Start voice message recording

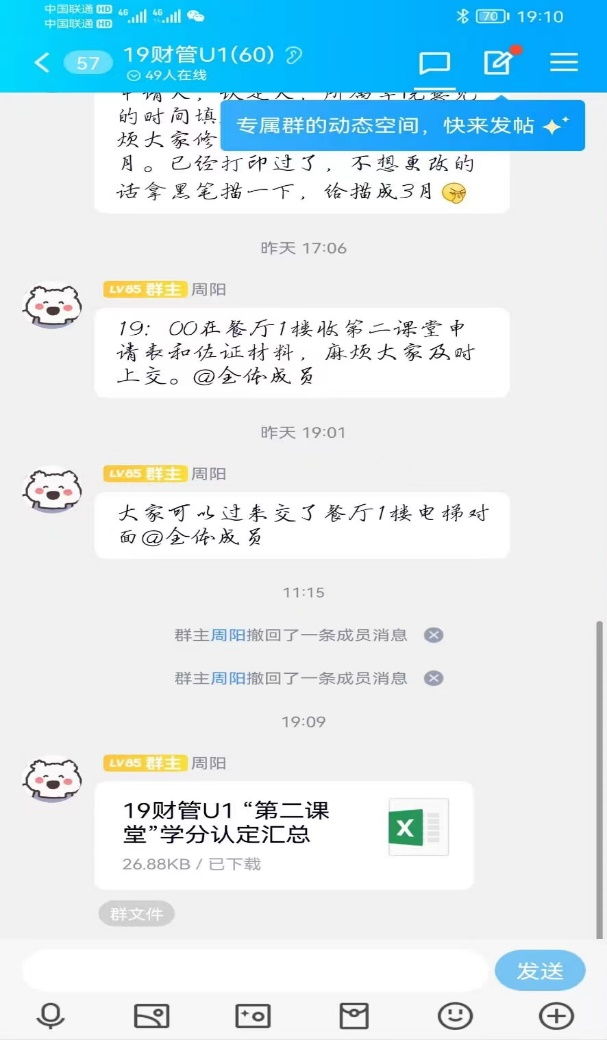click(x=50, y=1016)
